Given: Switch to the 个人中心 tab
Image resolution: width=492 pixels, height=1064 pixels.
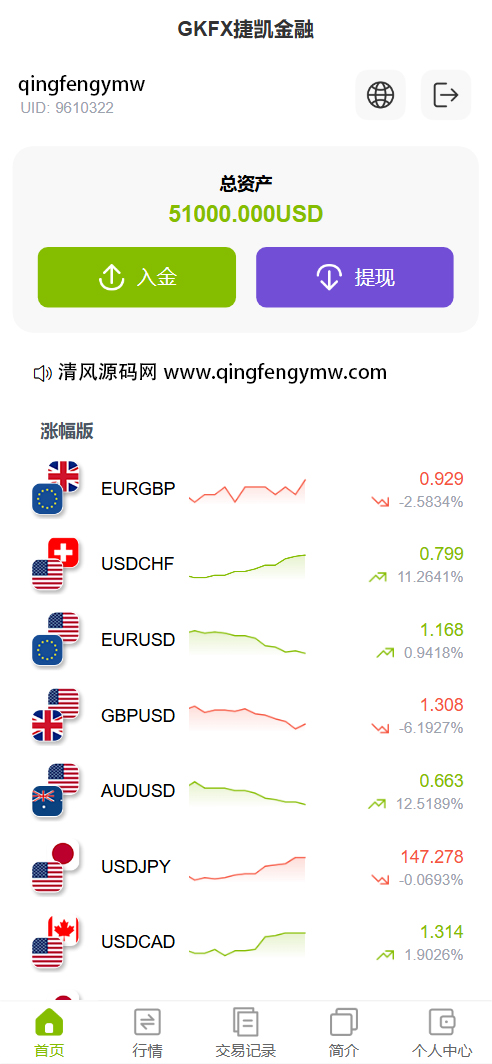Looking at the screenshot, I should coord(442,1033).
